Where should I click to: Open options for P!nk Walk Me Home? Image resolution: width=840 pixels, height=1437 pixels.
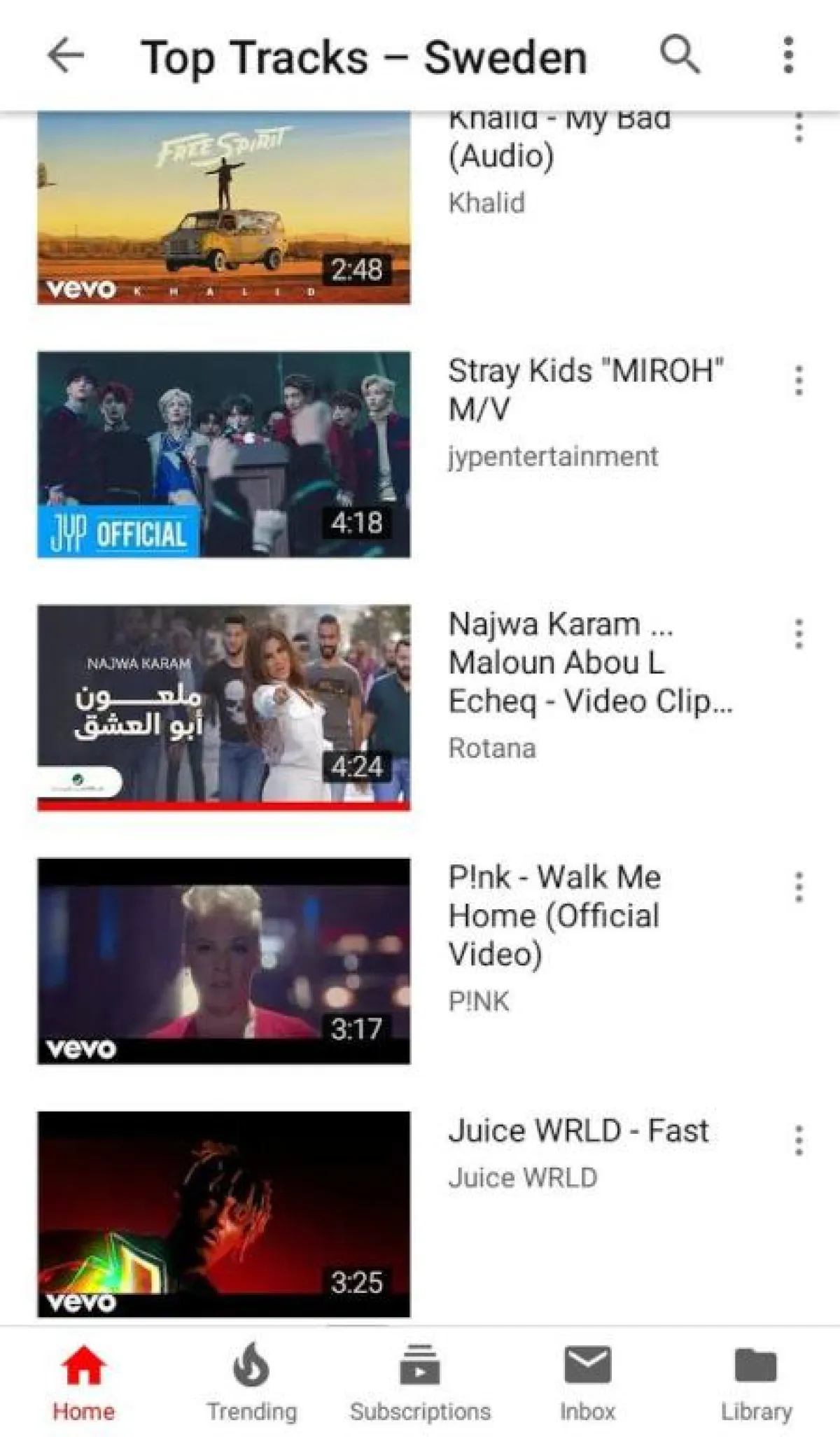click(799, 888)
